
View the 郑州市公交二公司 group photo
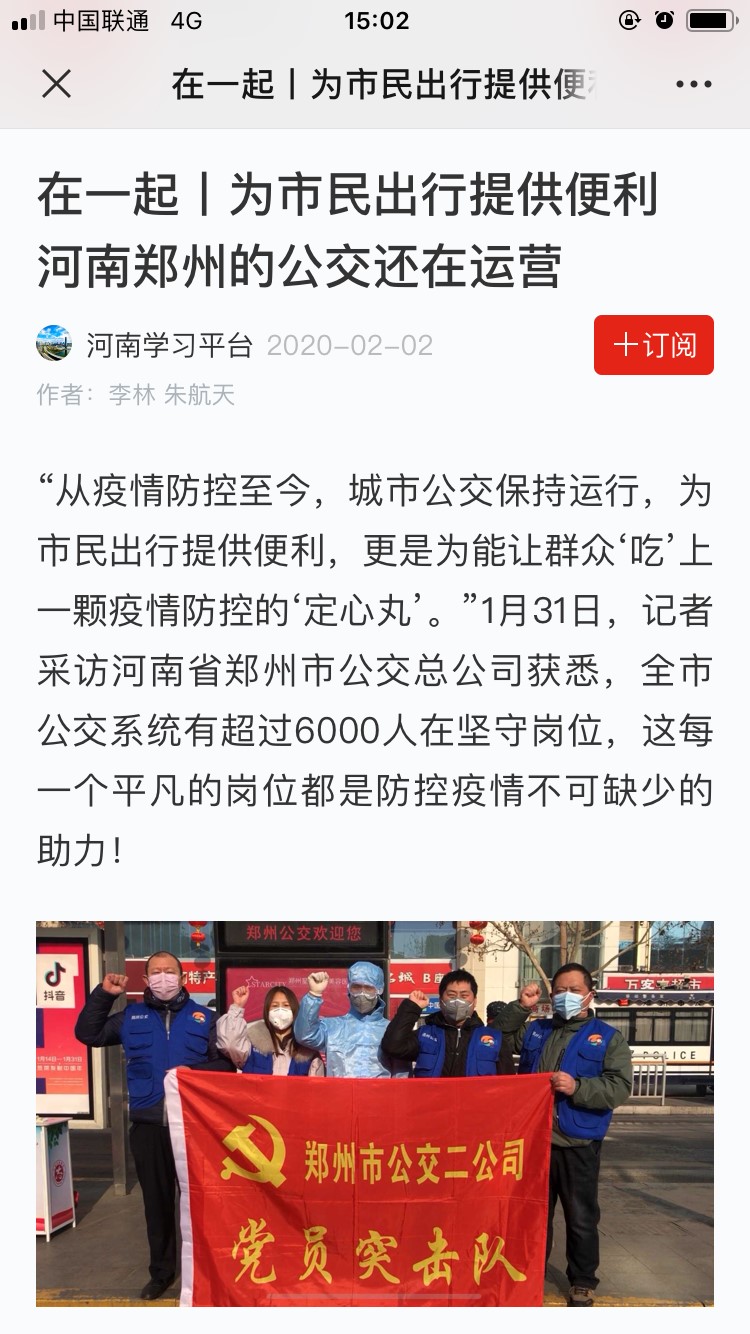(375, 1114)
